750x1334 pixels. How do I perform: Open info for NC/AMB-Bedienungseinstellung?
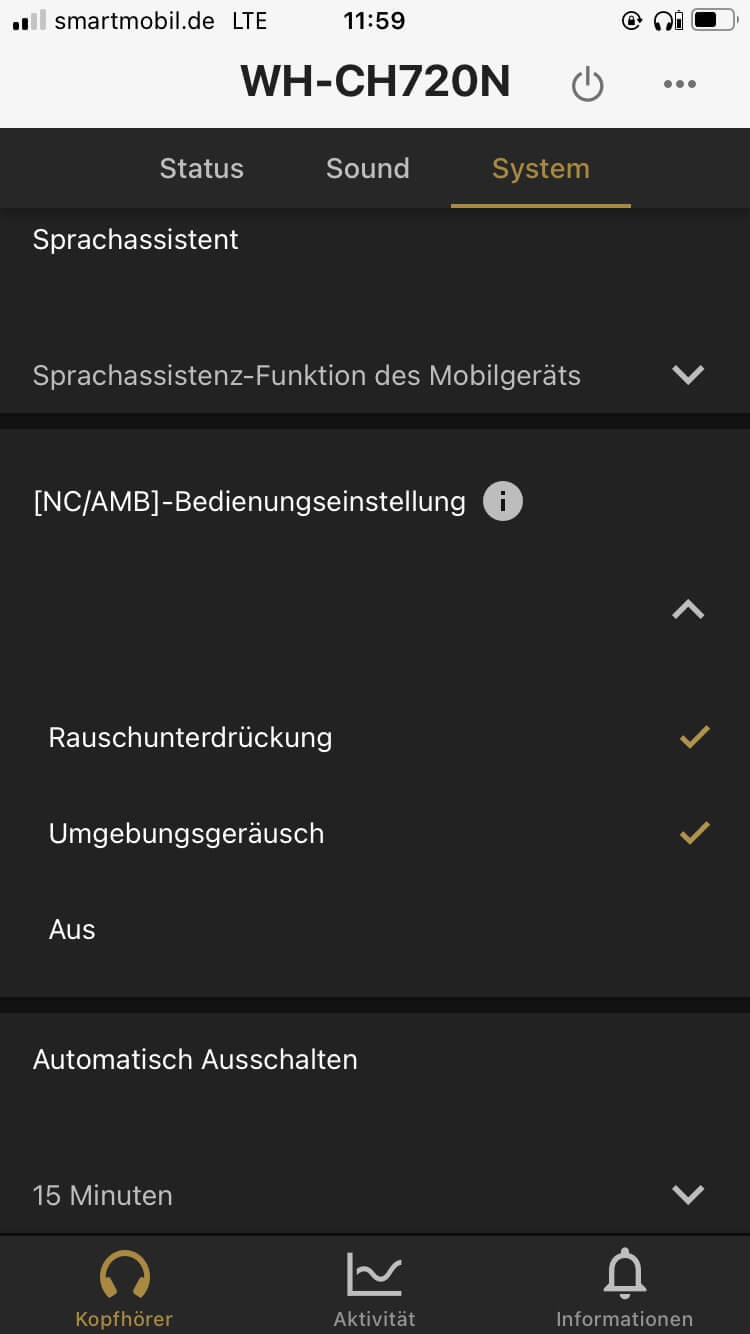click(x=502, y=501)
